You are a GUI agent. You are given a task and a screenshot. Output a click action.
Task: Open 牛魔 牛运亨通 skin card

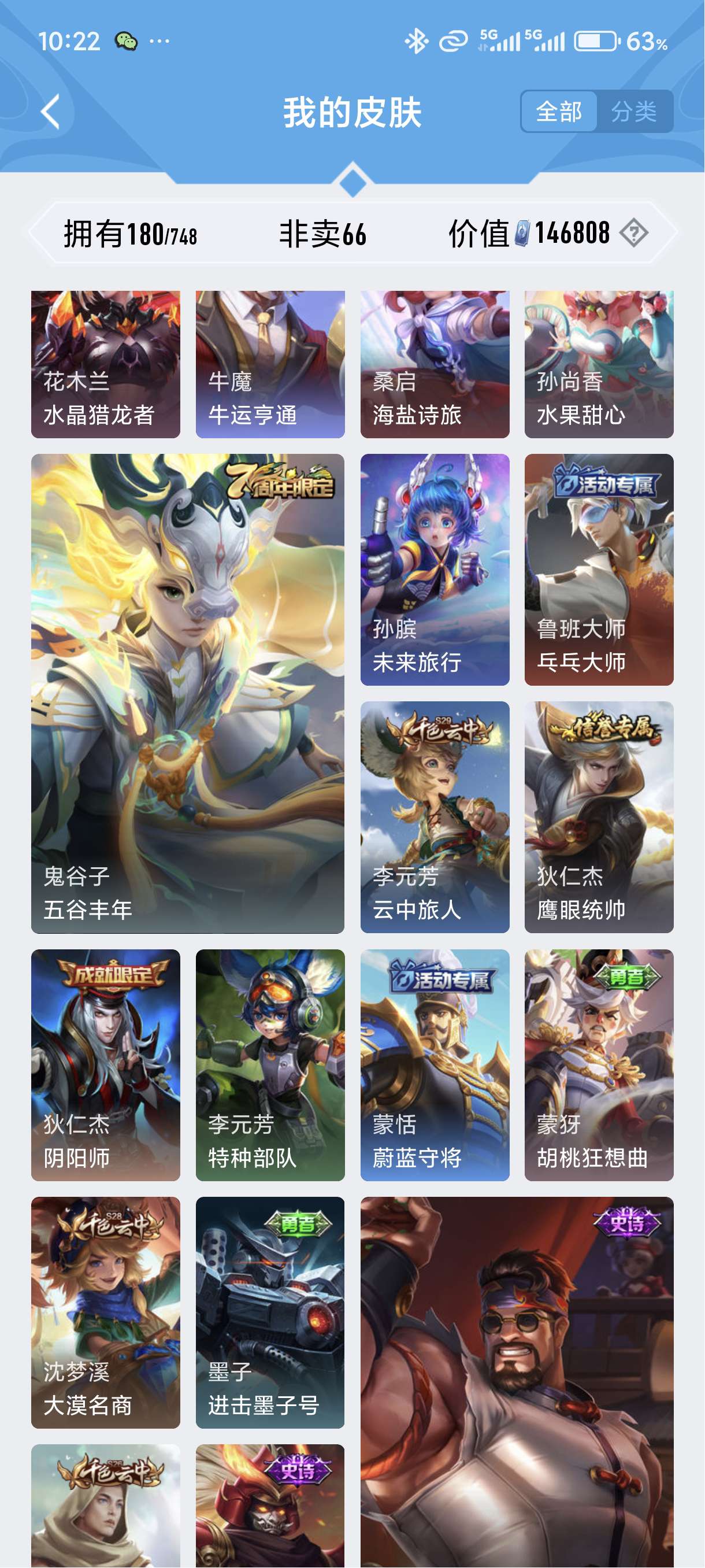click(270, 365)
